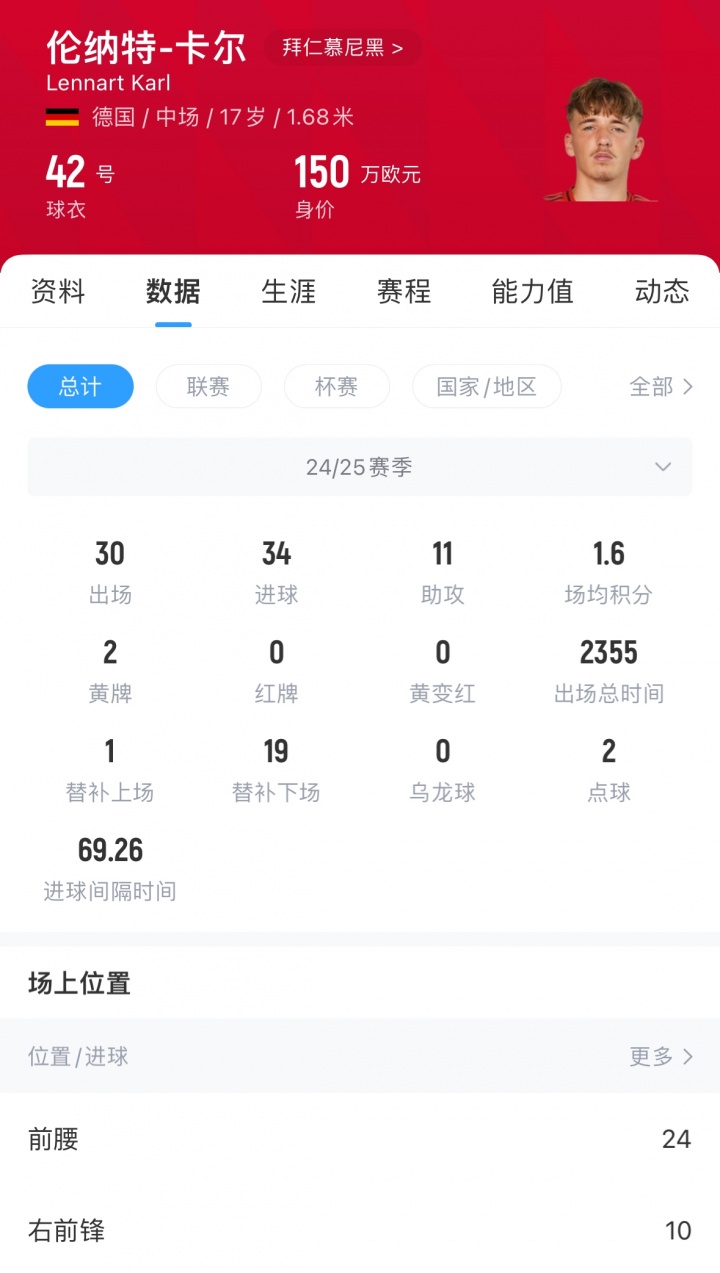Switch to the 赛程 tab
The image size is (720, 1273).
403,291
